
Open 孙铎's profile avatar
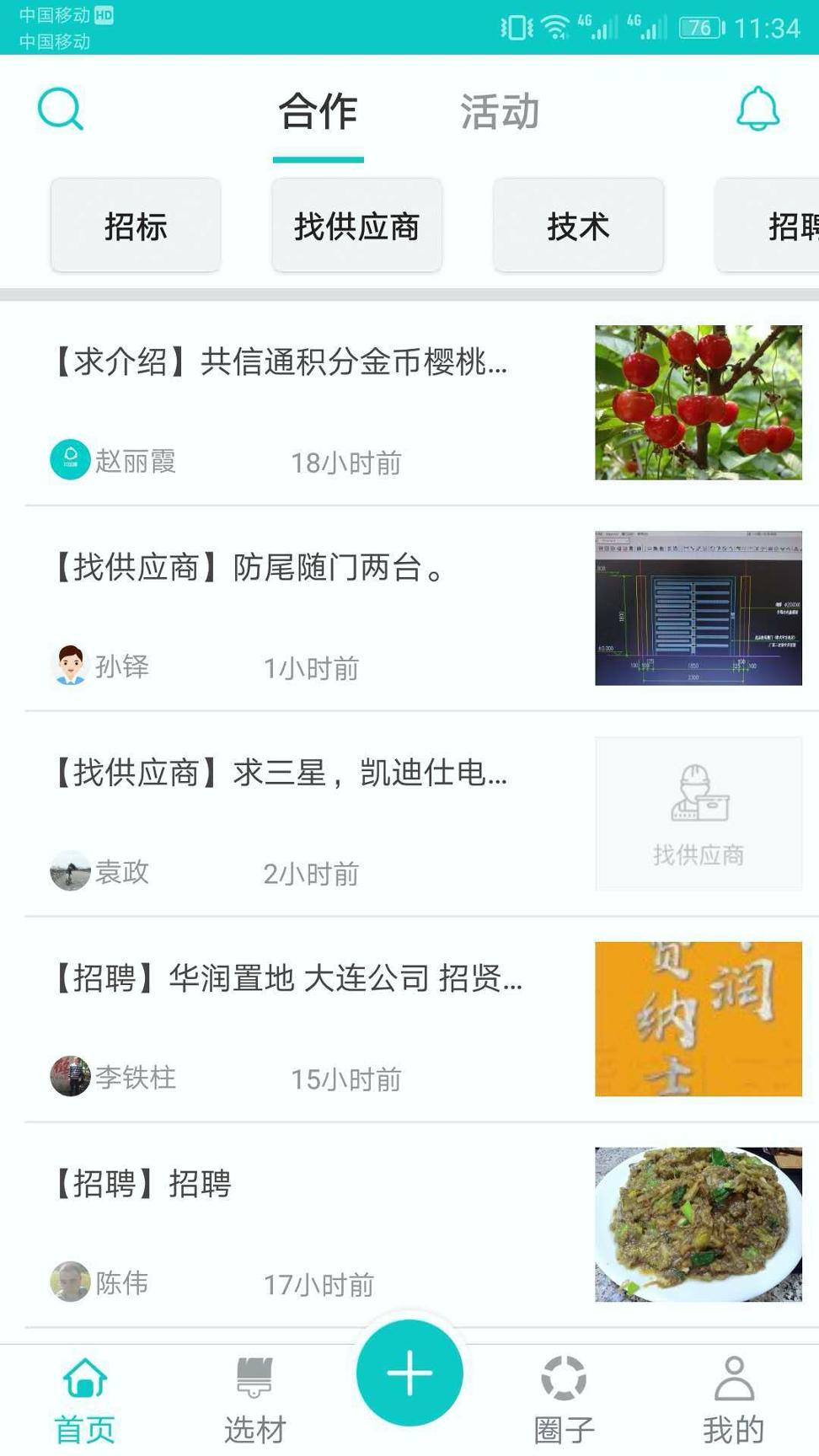[71, 665]
